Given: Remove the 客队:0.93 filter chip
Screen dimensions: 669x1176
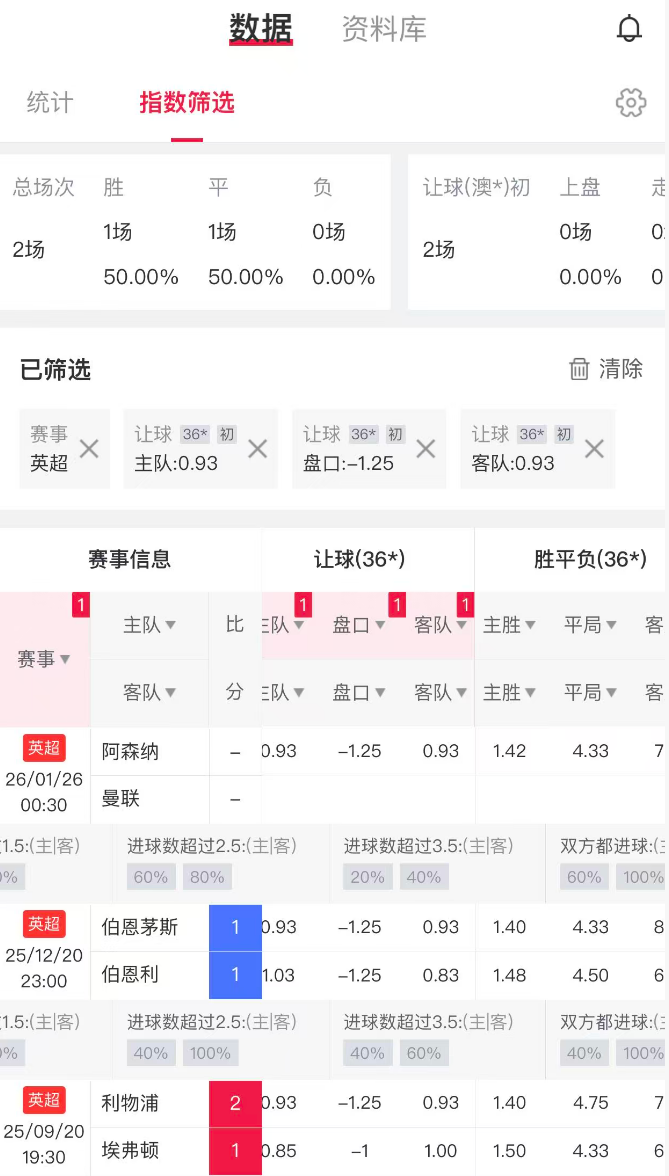Looking at the screenshot, I should click(x=595, y=449).
